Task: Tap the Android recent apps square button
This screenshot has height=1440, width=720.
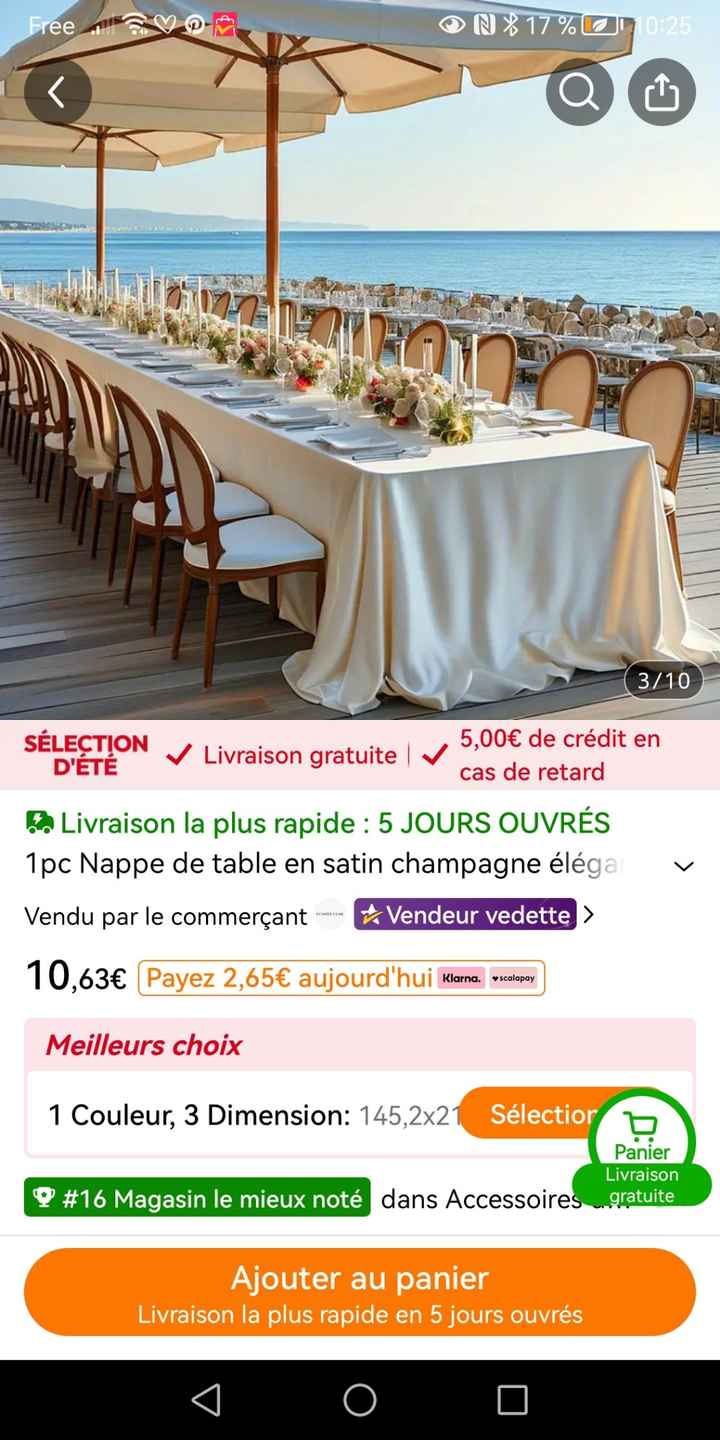Action: (x=512, y=1399)
